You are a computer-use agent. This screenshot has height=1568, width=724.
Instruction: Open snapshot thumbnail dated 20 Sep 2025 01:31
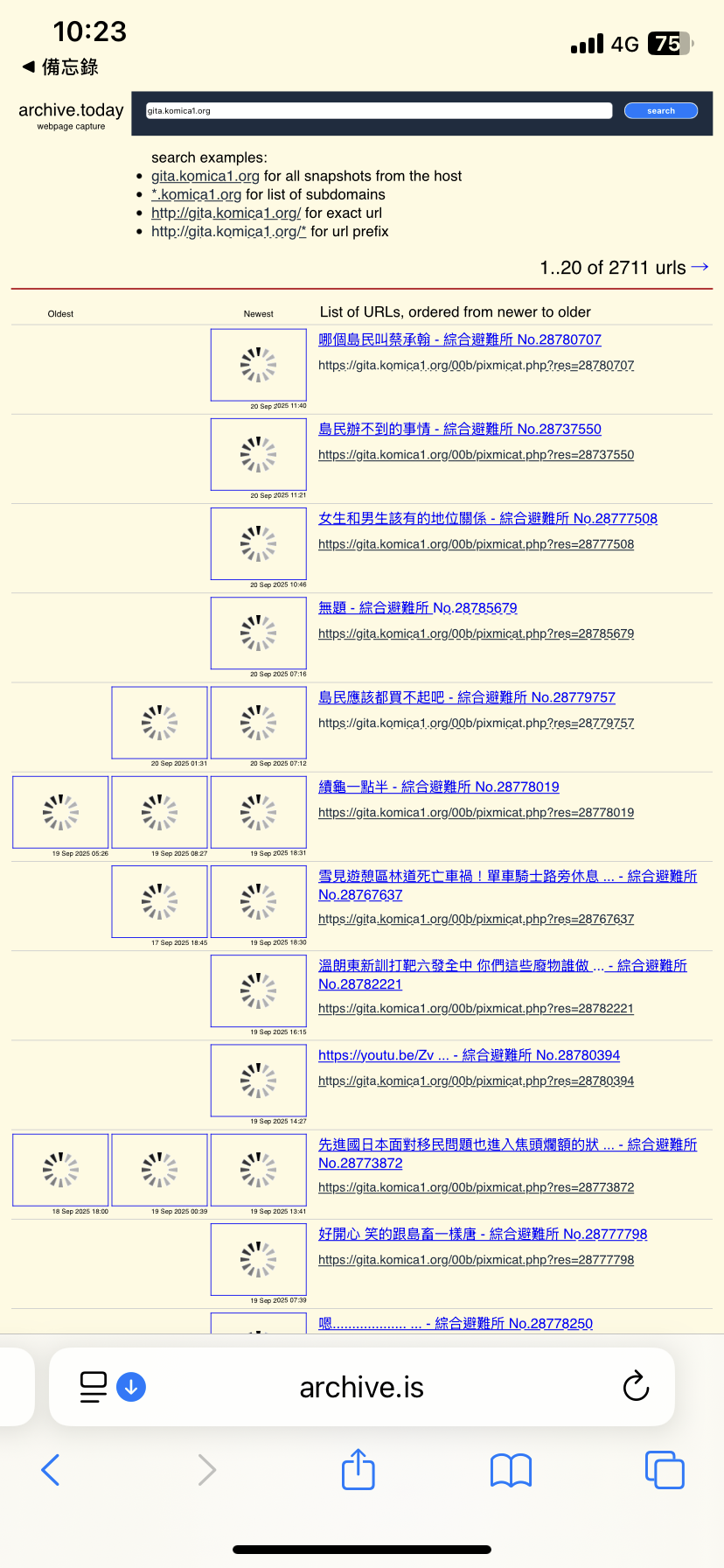click(159, 723)
